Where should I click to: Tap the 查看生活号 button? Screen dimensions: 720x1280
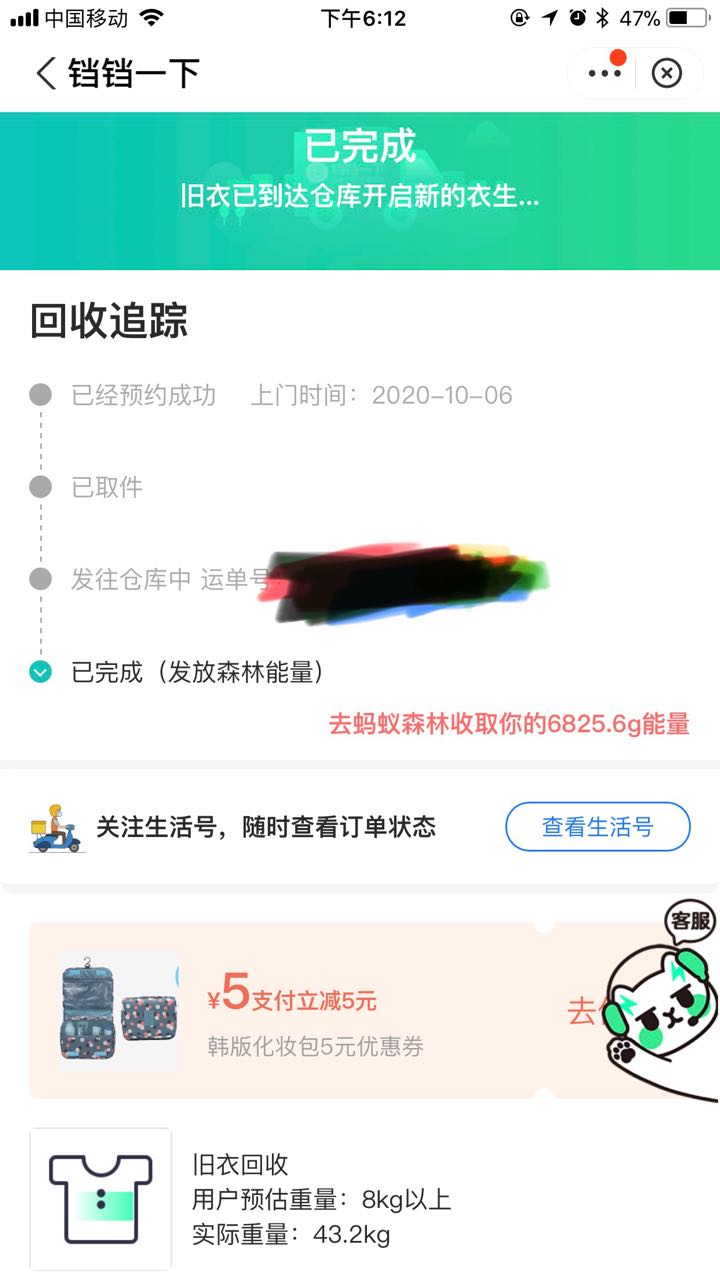(x=597, y=827)
